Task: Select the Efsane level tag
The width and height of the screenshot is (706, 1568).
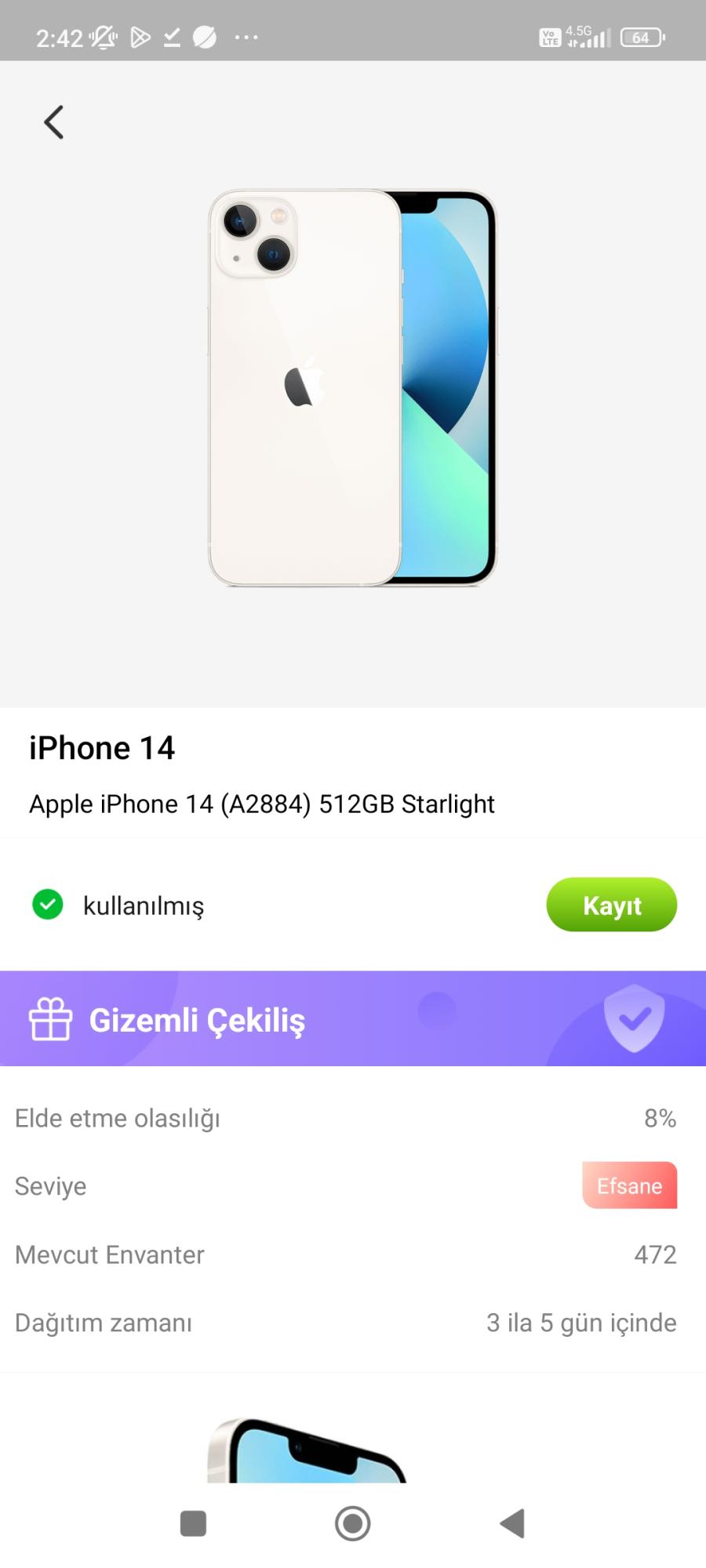Action: [x=629, y=1185]
